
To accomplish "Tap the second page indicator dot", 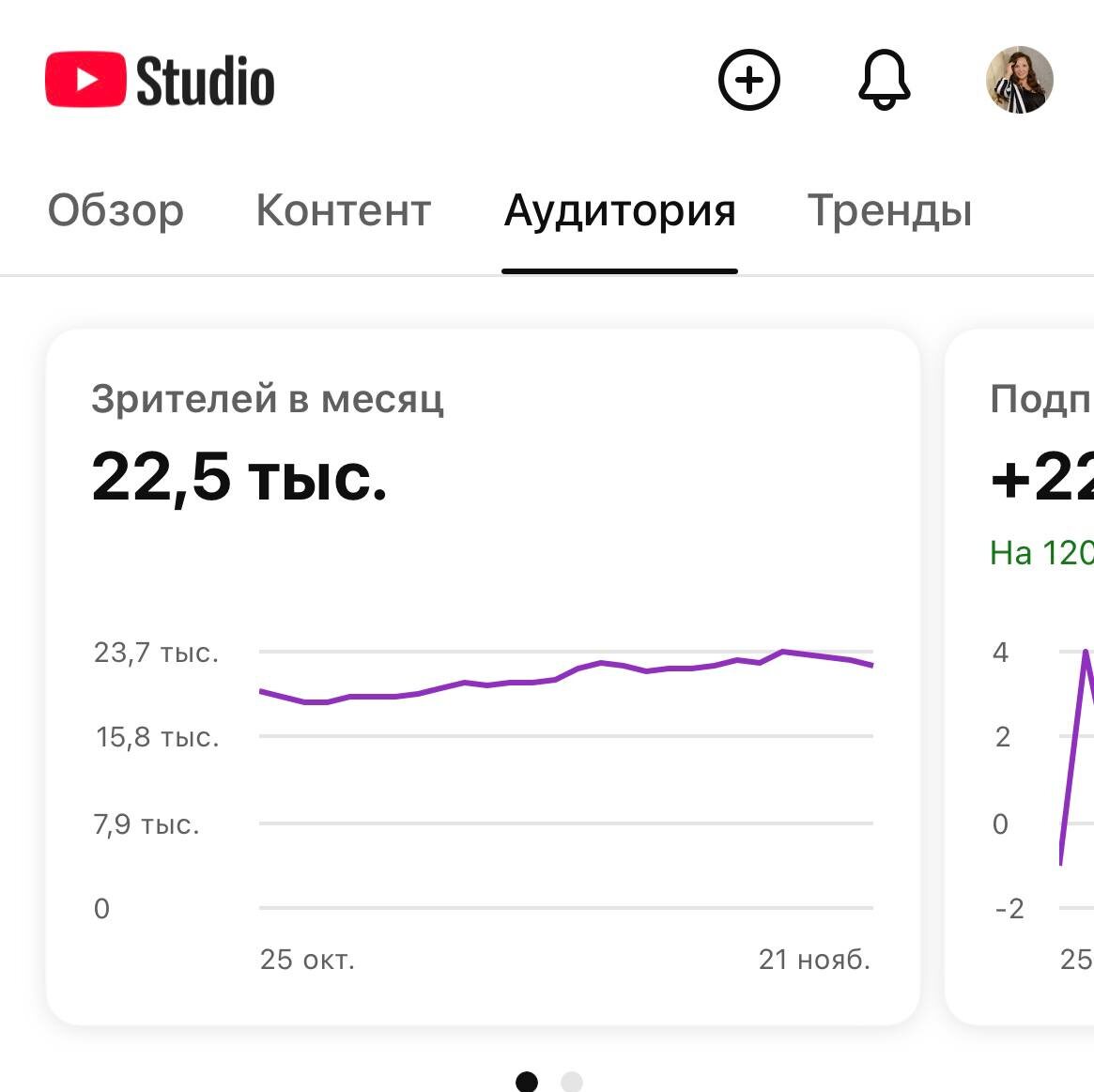I will (571, 1082).
